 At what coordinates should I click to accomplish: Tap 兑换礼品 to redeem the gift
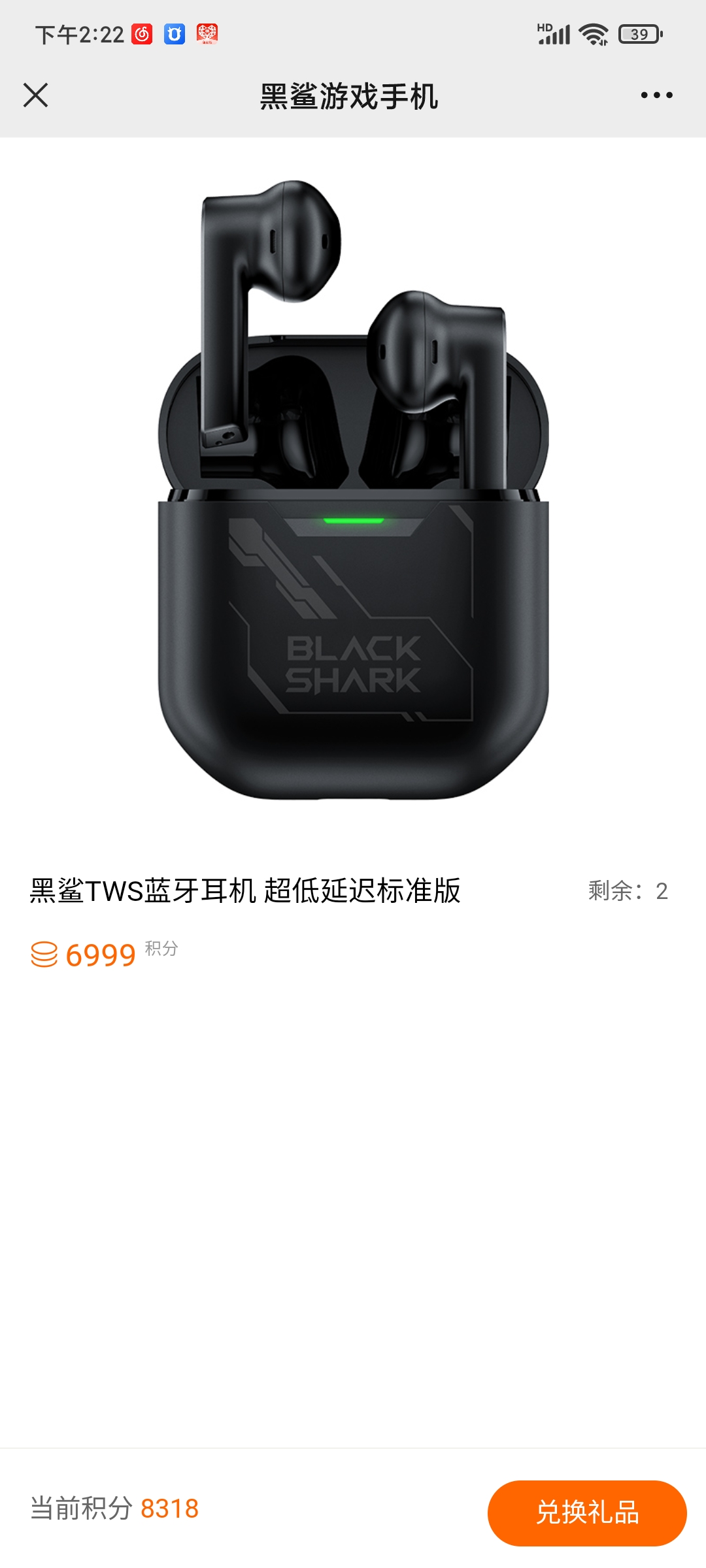pos(586,1512)
